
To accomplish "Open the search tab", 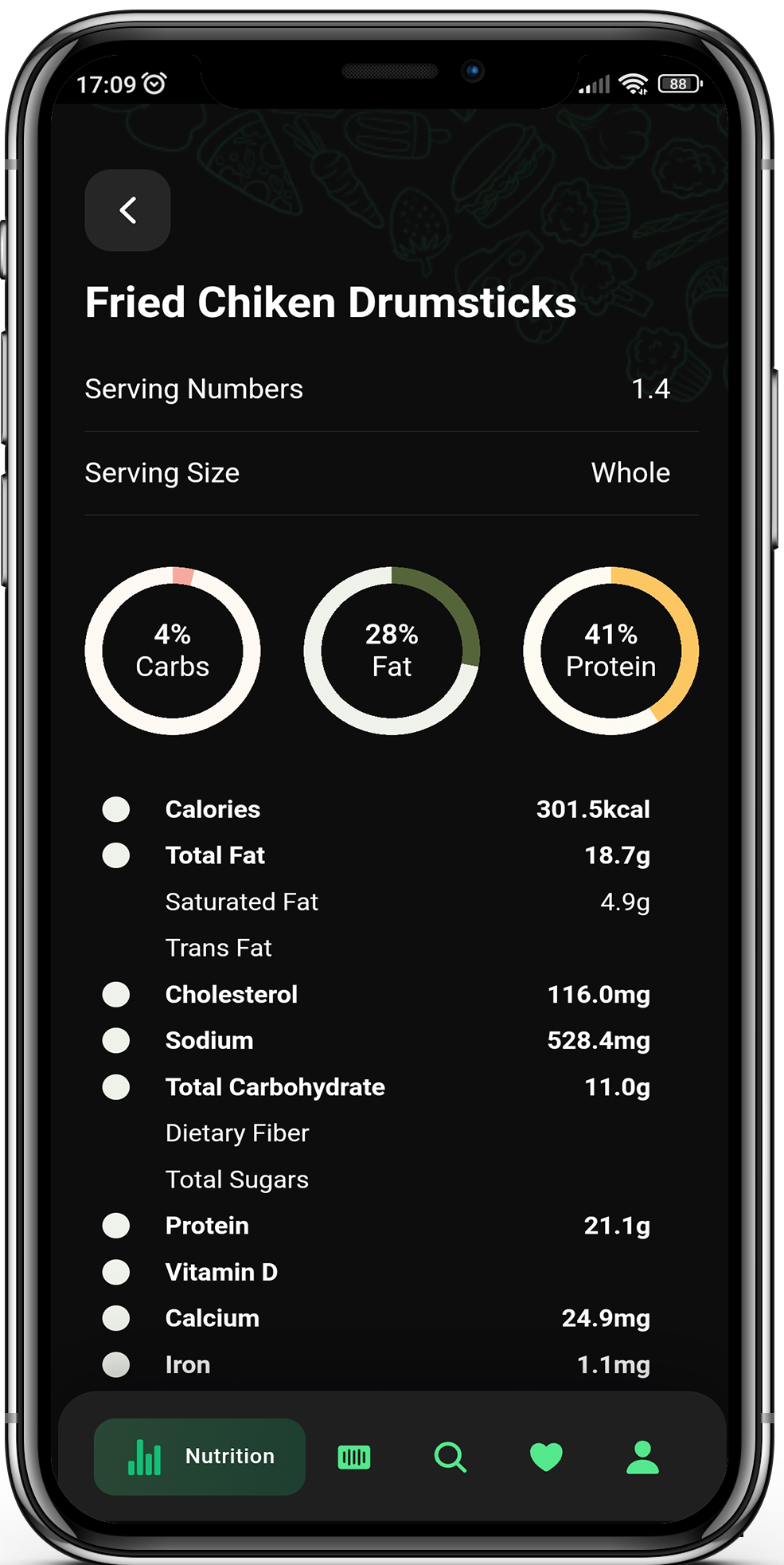I will [x=451, y=1457].
